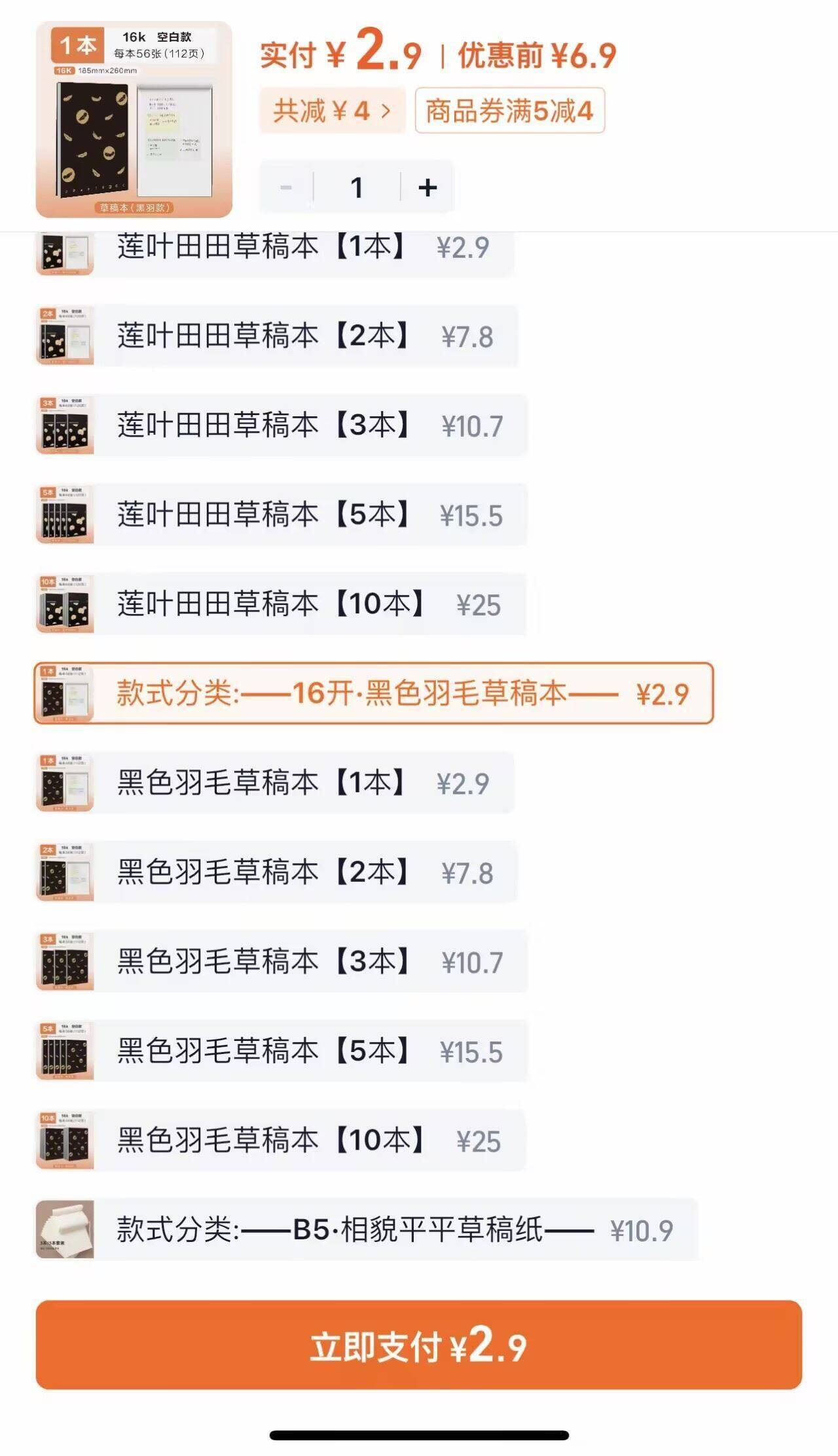Select 黑色羽毛草稿本【2本】 ¥7.8

pos(277,872)
